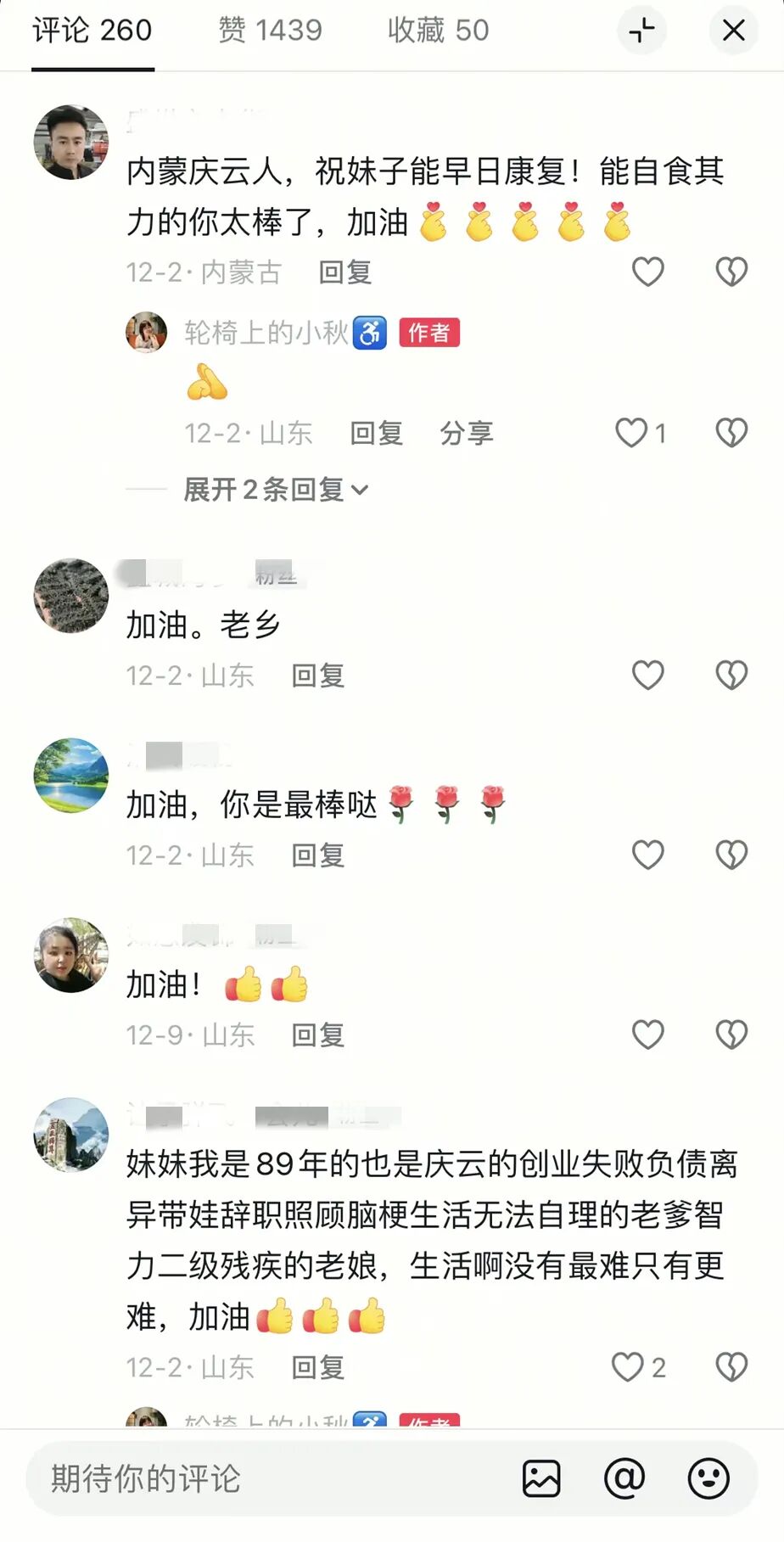
Task: Share the author's praying-hands reply
Action: point(466,434)
